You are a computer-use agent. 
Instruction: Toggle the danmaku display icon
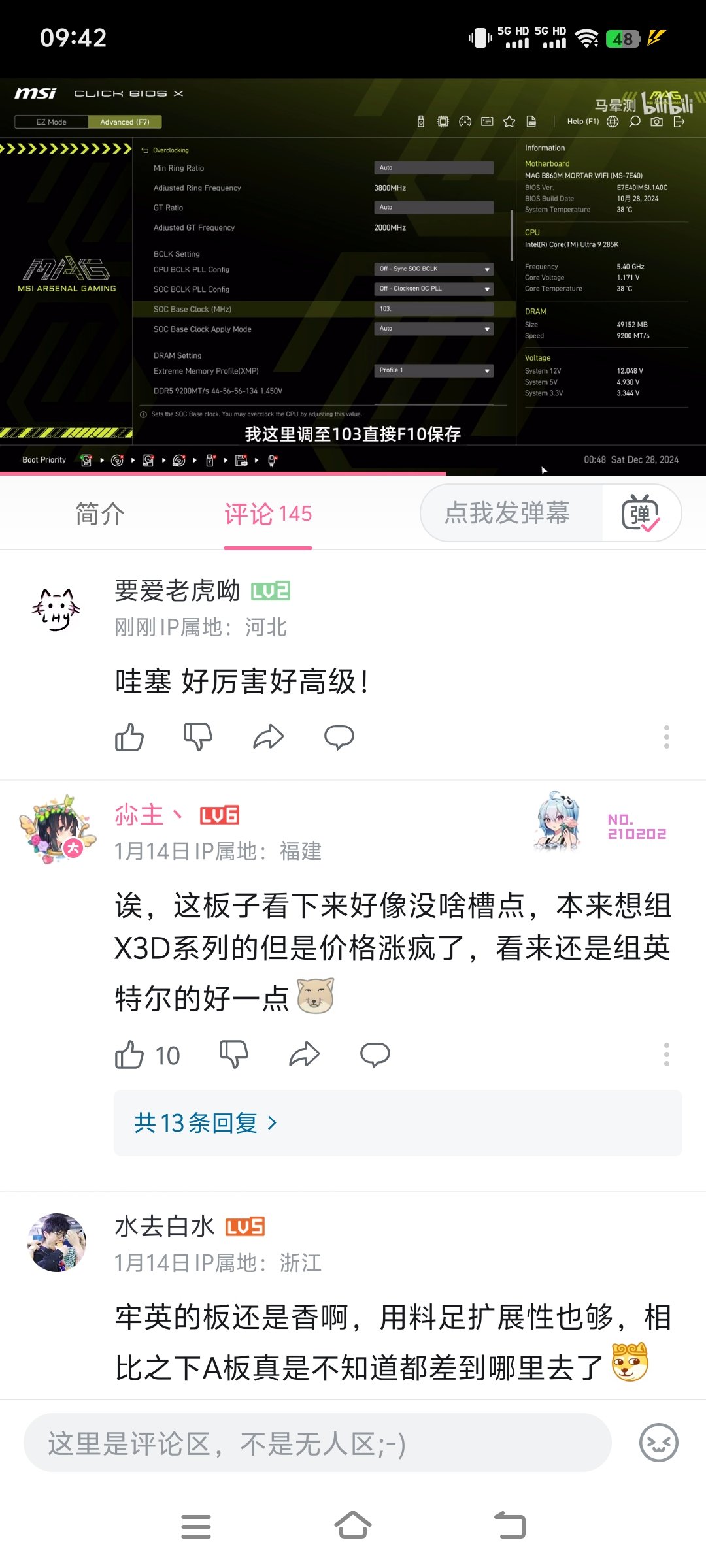pos(641,513)
